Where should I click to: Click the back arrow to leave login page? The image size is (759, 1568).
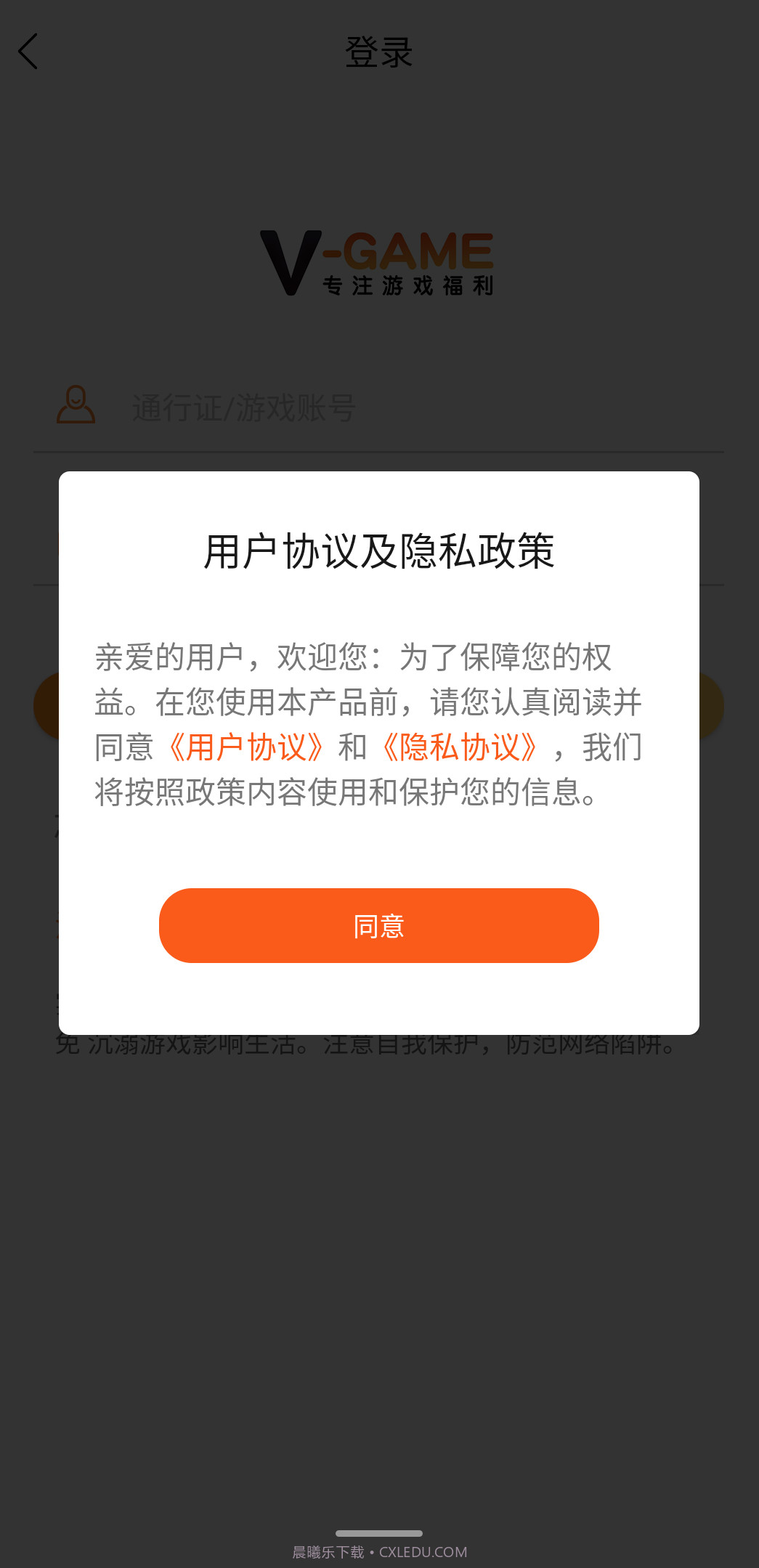pyautogui.click(x=28, y=51)
